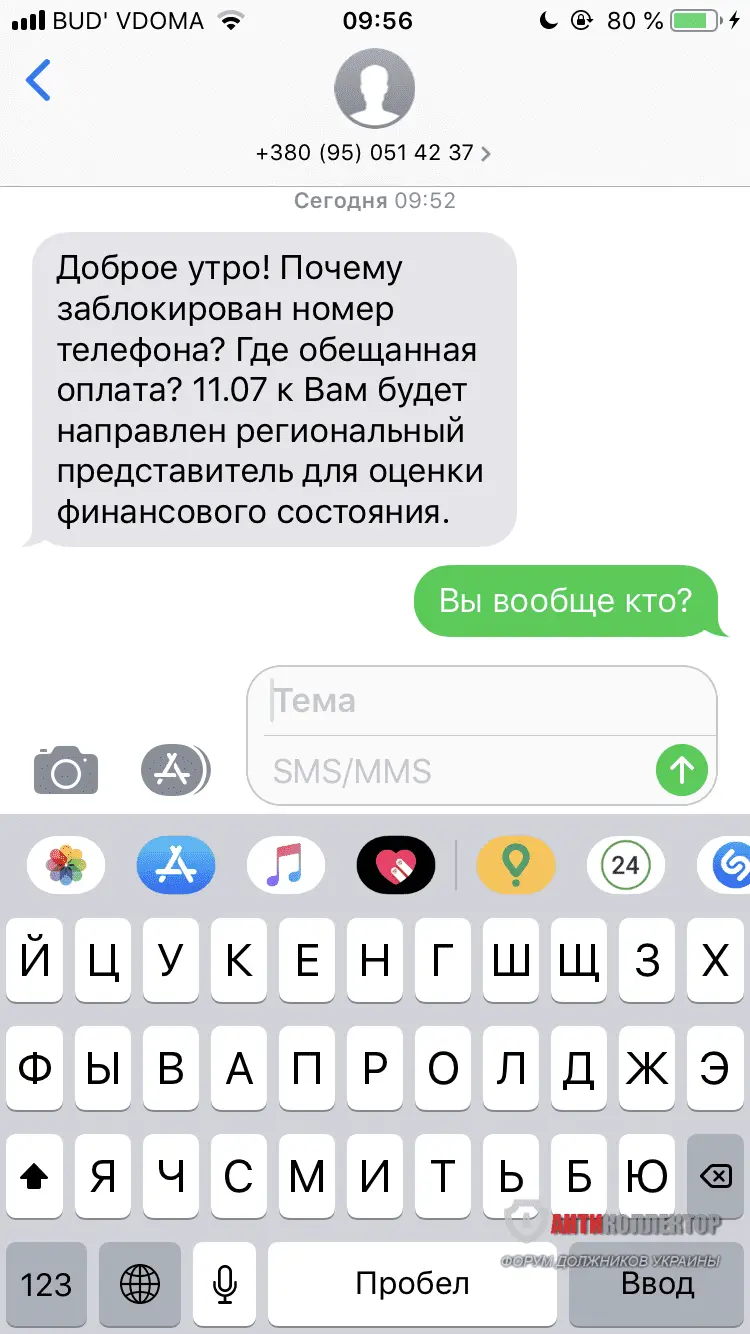Open the heart Digital Touch app

click(x=396, y=864)
